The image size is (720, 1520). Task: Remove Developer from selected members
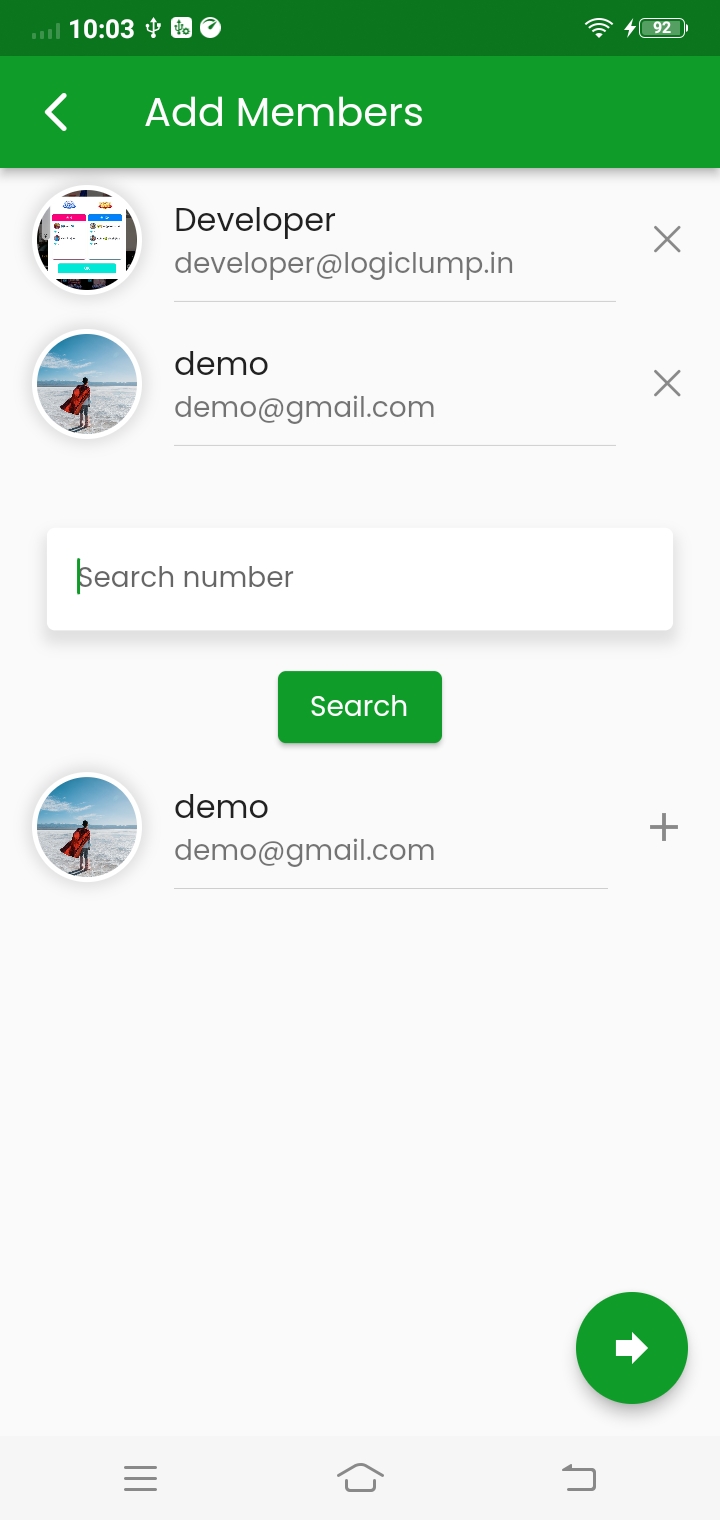point(666,240)
